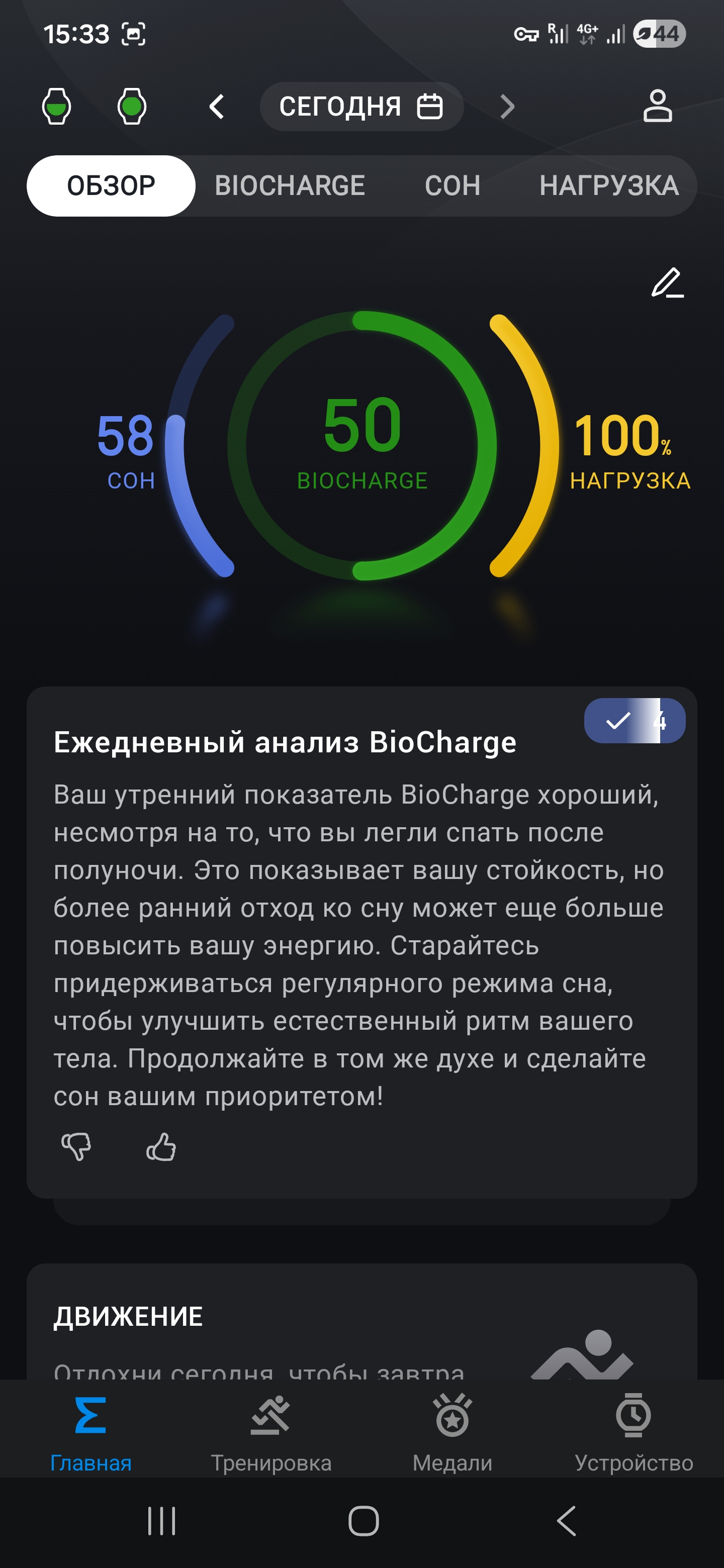Open the sleep score 58 gauge
Viewport: 724px width, 1568px height.
click(126, 447)
